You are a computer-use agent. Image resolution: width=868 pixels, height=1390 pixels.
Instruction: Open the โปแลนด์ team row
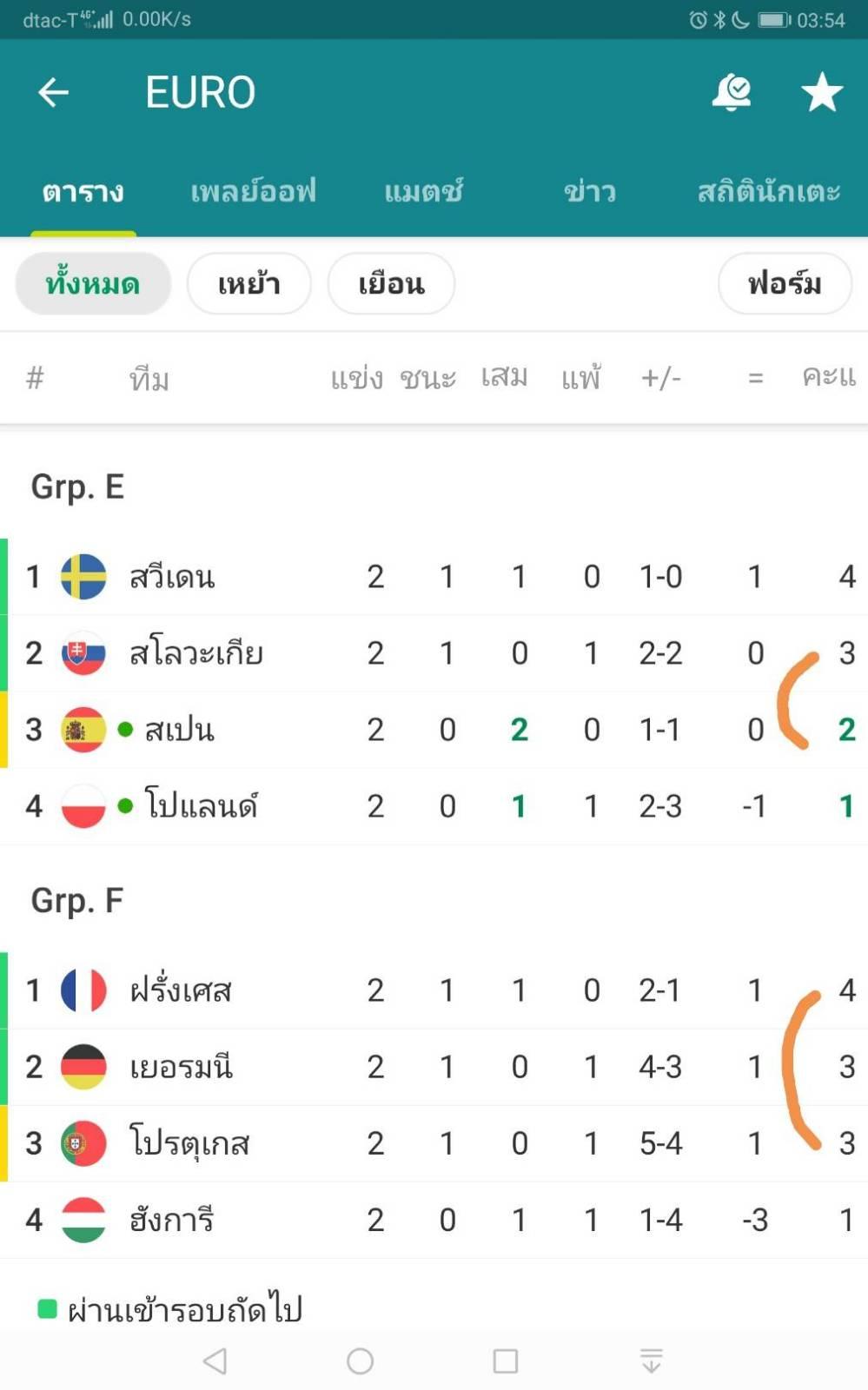point(434,805)
